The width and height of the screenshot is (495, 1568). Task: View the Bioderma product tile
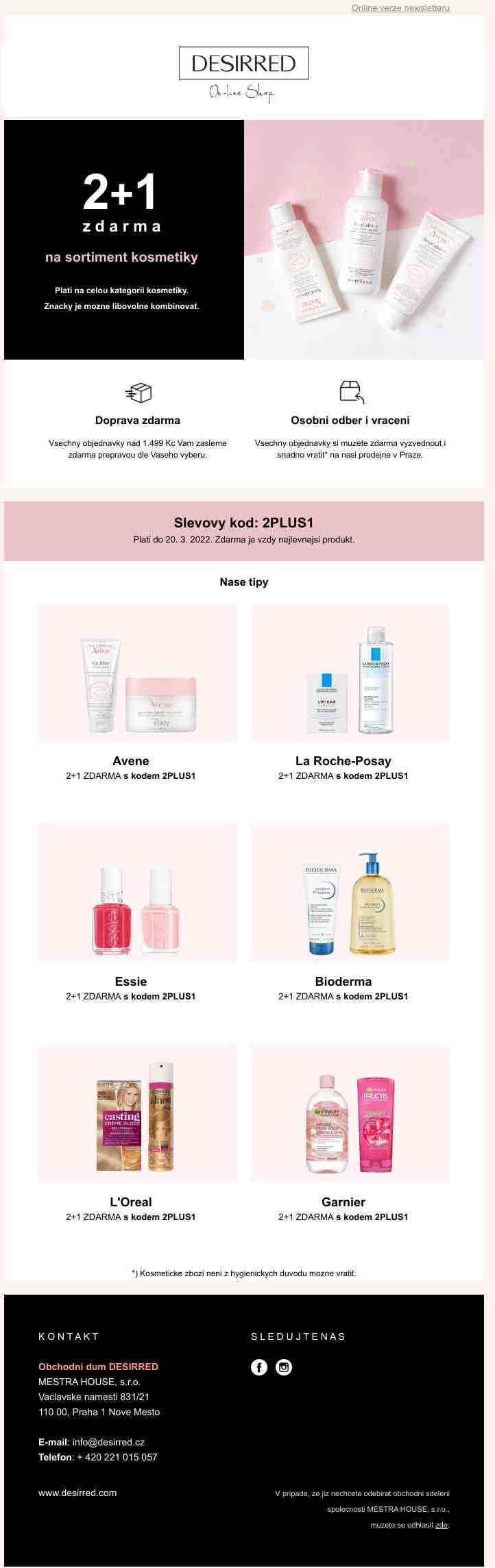click(350, 893)
